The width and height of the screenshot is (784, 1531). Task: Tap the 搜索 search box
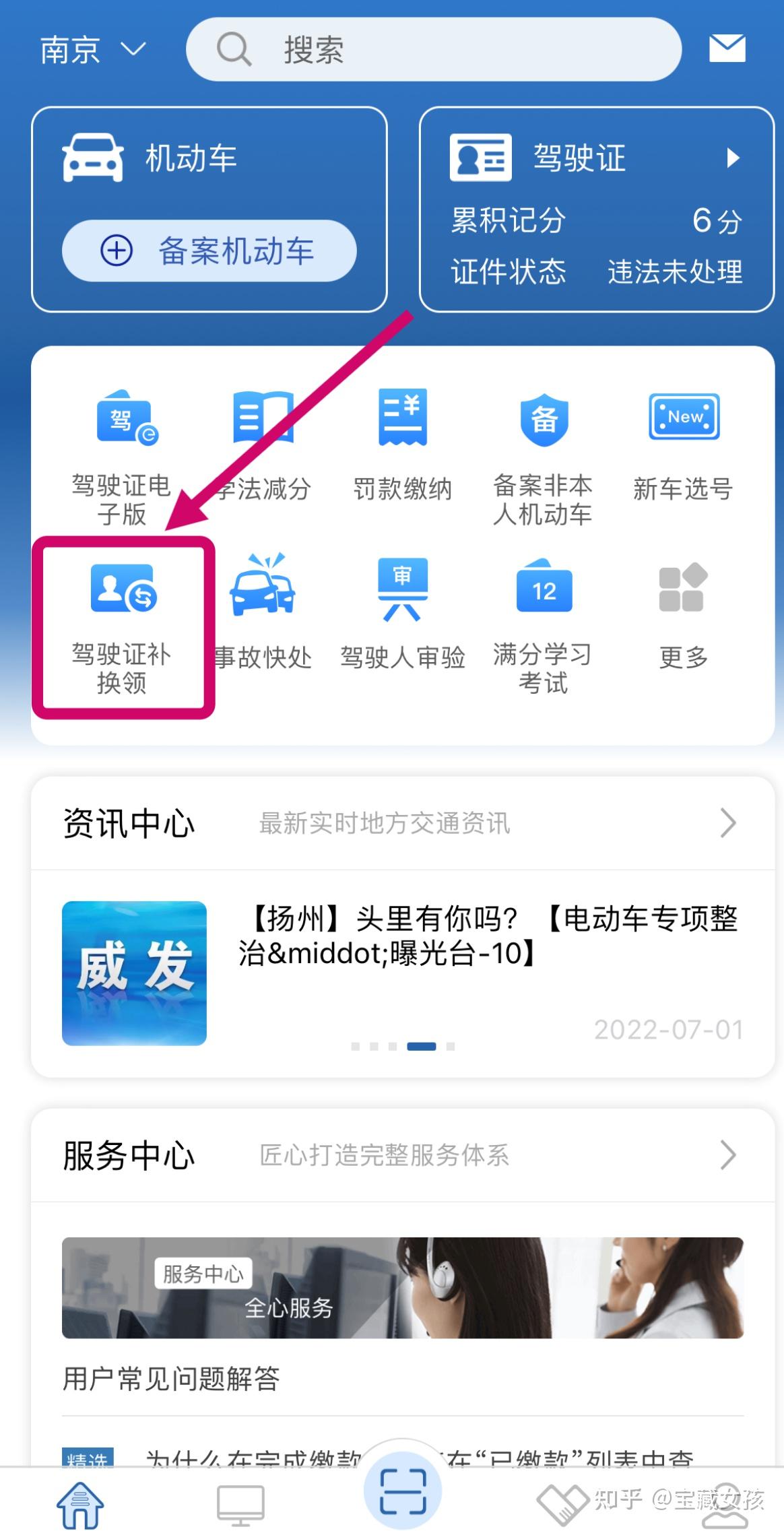click(x=434, y=50)
